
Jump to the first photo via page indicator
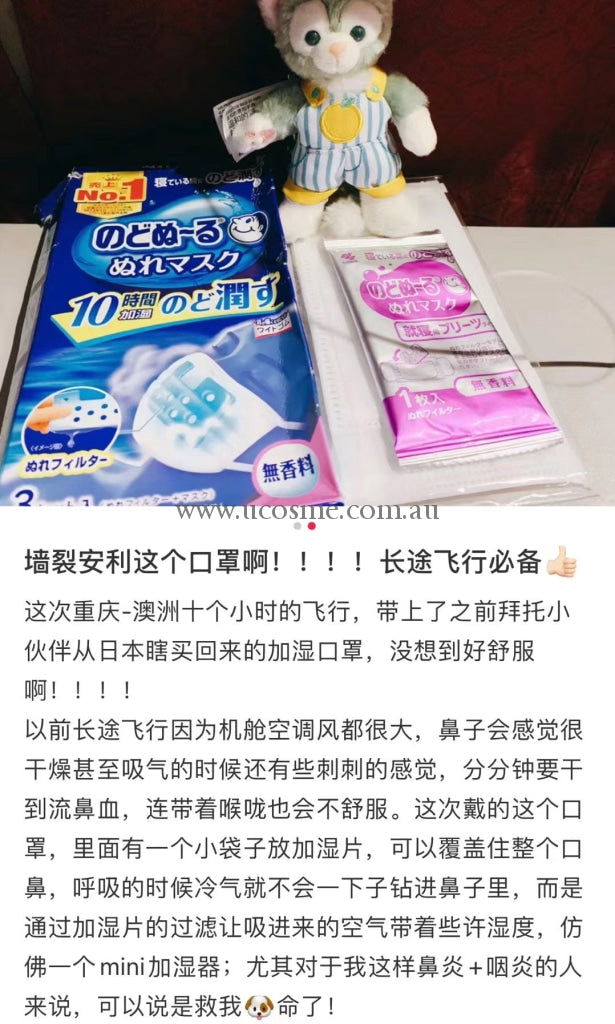click(297, 526)
